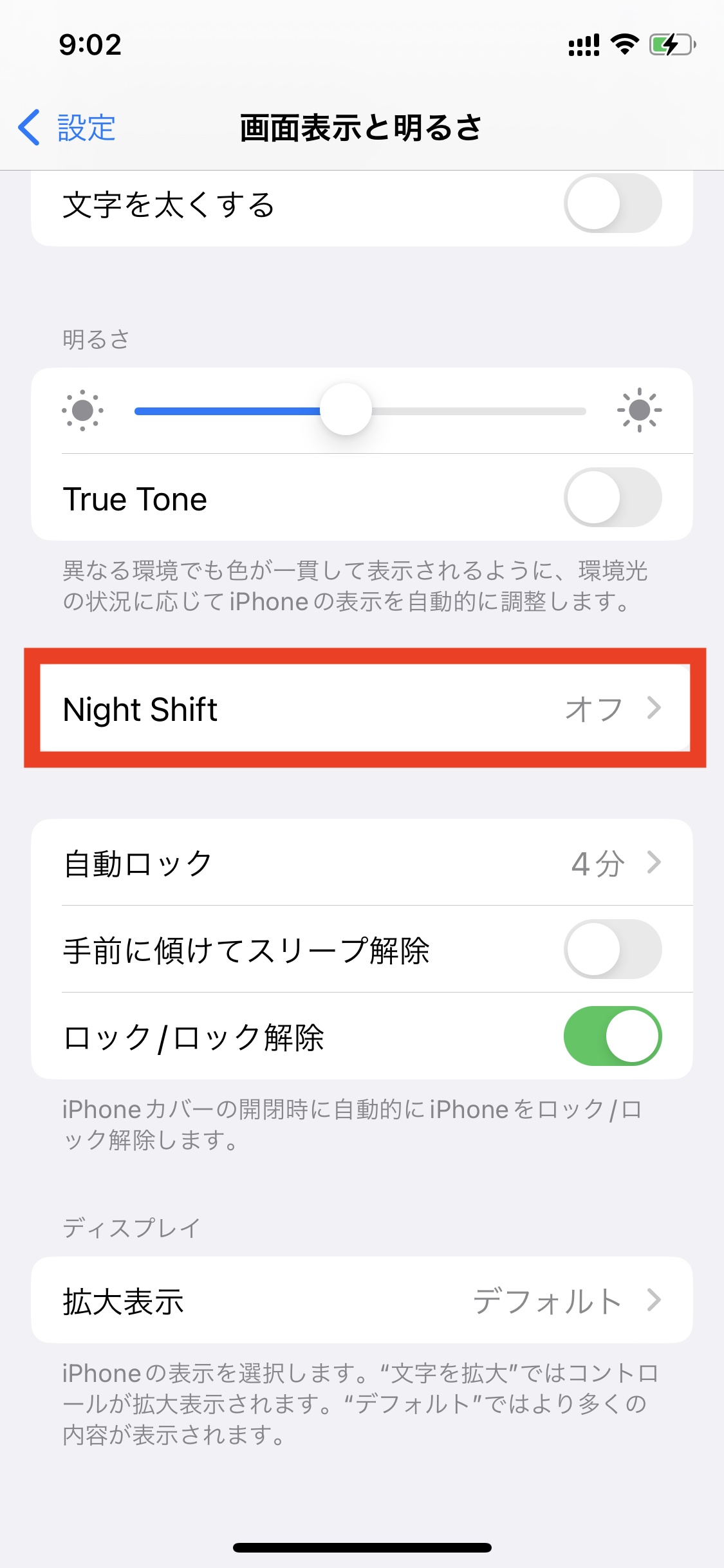This screenshot has width=724, height=1568.
Task: Turn on 文字を太くする switch
Action: (612, 203)
